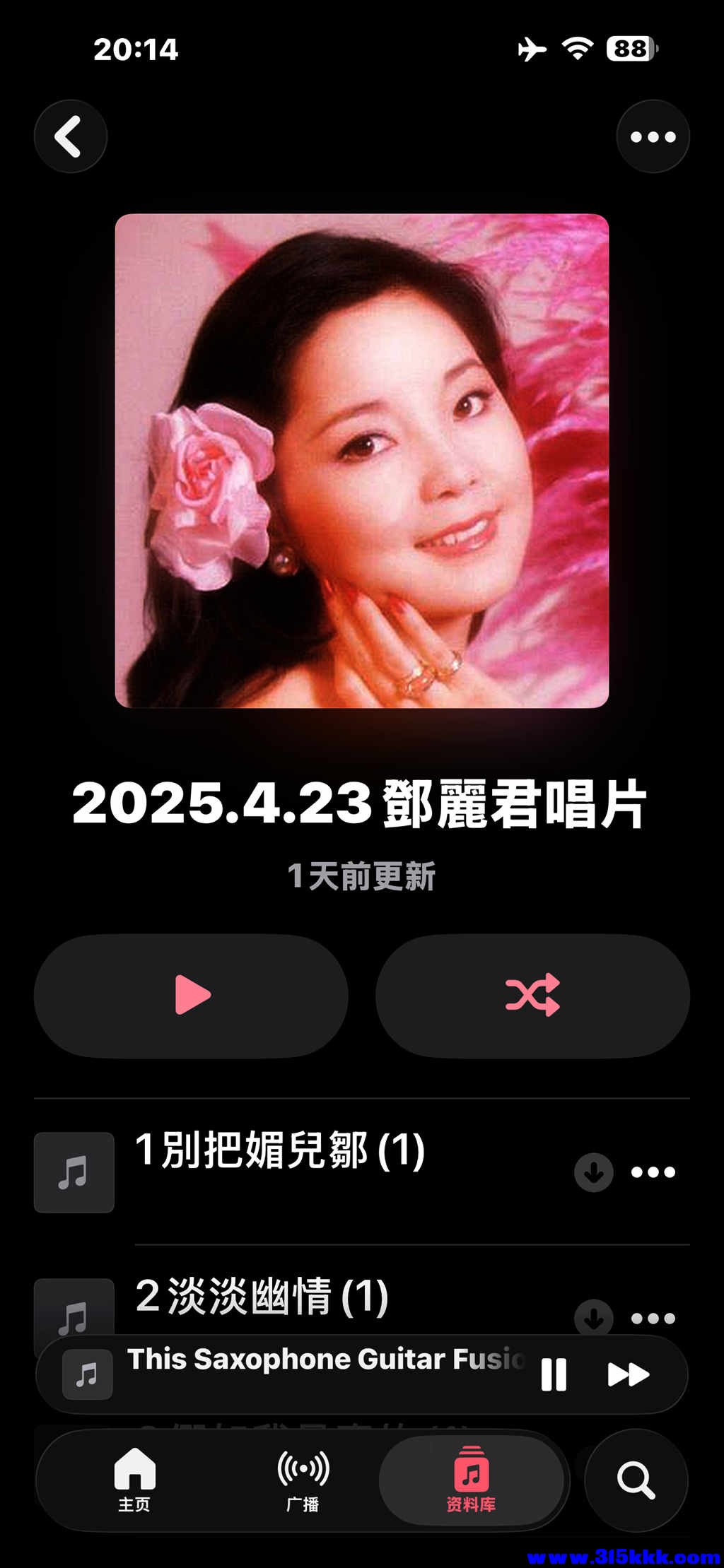This screenshot has width=724, height=1568.
Task: Tap the 1天前更新 update label
Action: pos(362,874)
